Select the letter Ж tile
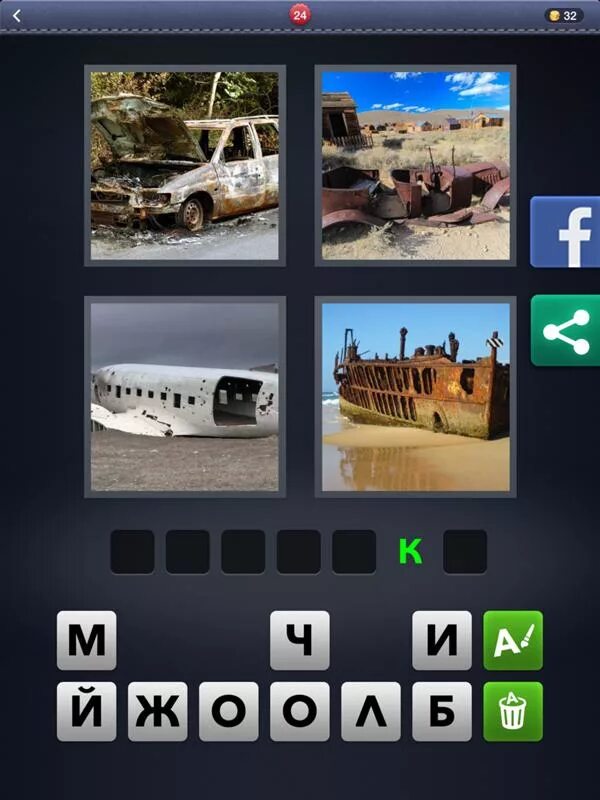600x800 pixels. coord(158,711)
